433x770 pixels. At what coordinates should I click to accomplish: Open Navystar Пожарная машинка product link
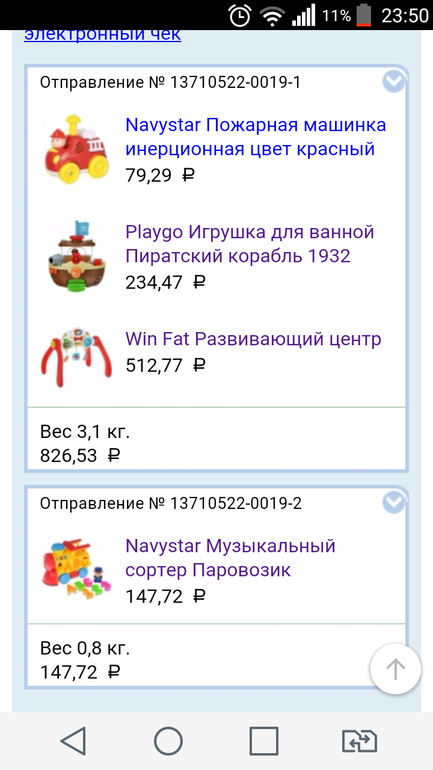256,137
